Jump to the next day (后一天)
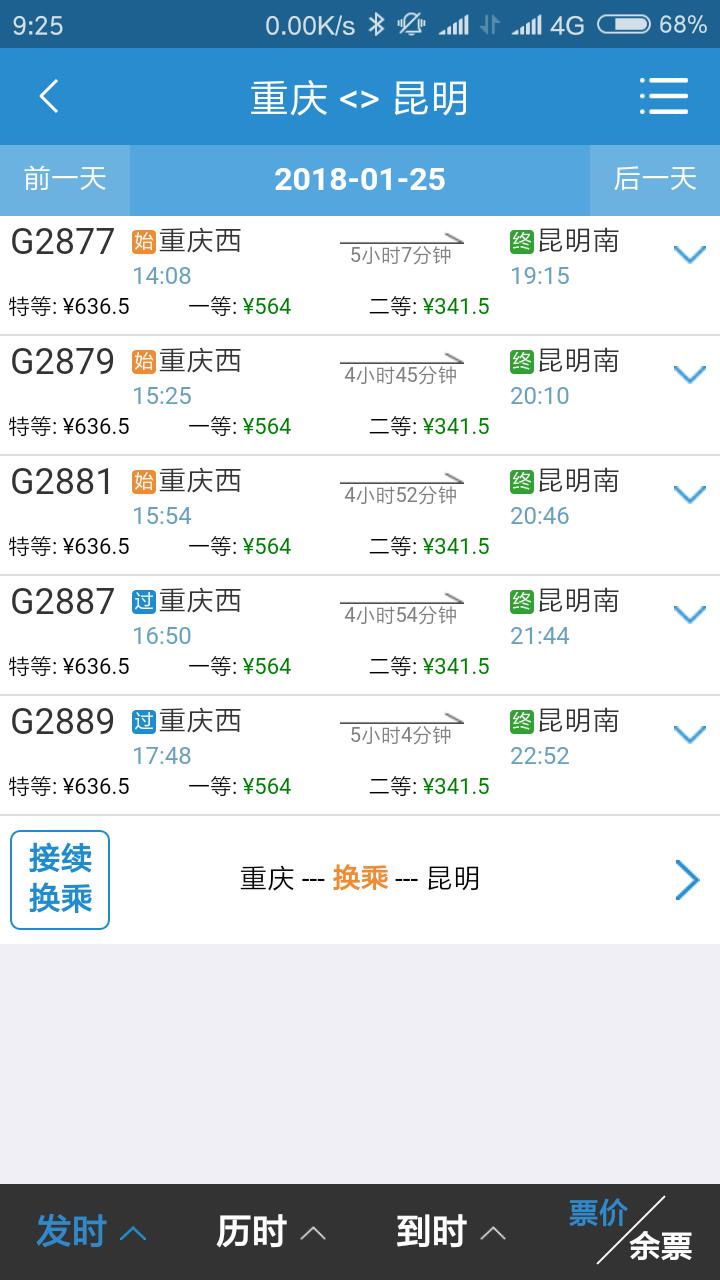This screenshot has width=720, height=1280. (655, 180)
